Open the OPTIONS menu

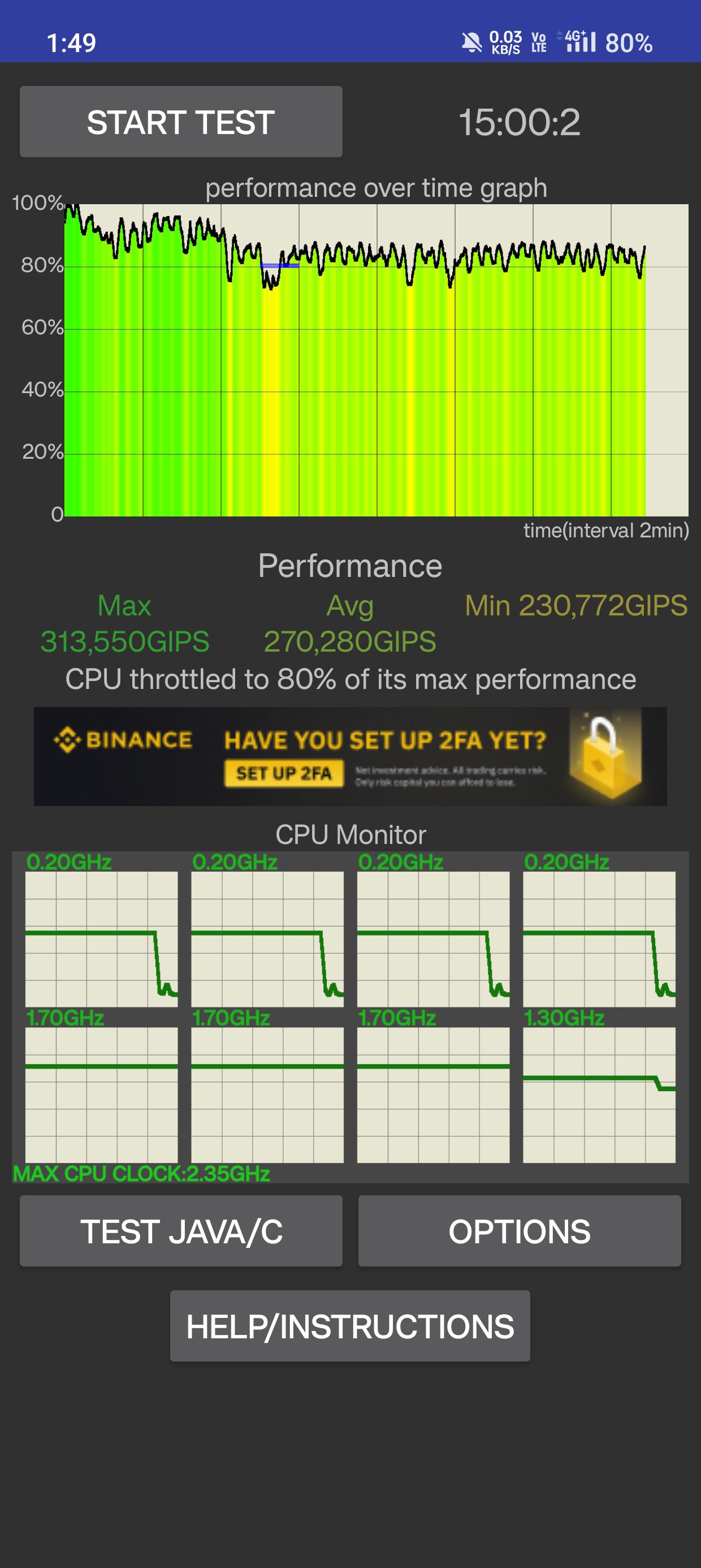point(519,1231)
